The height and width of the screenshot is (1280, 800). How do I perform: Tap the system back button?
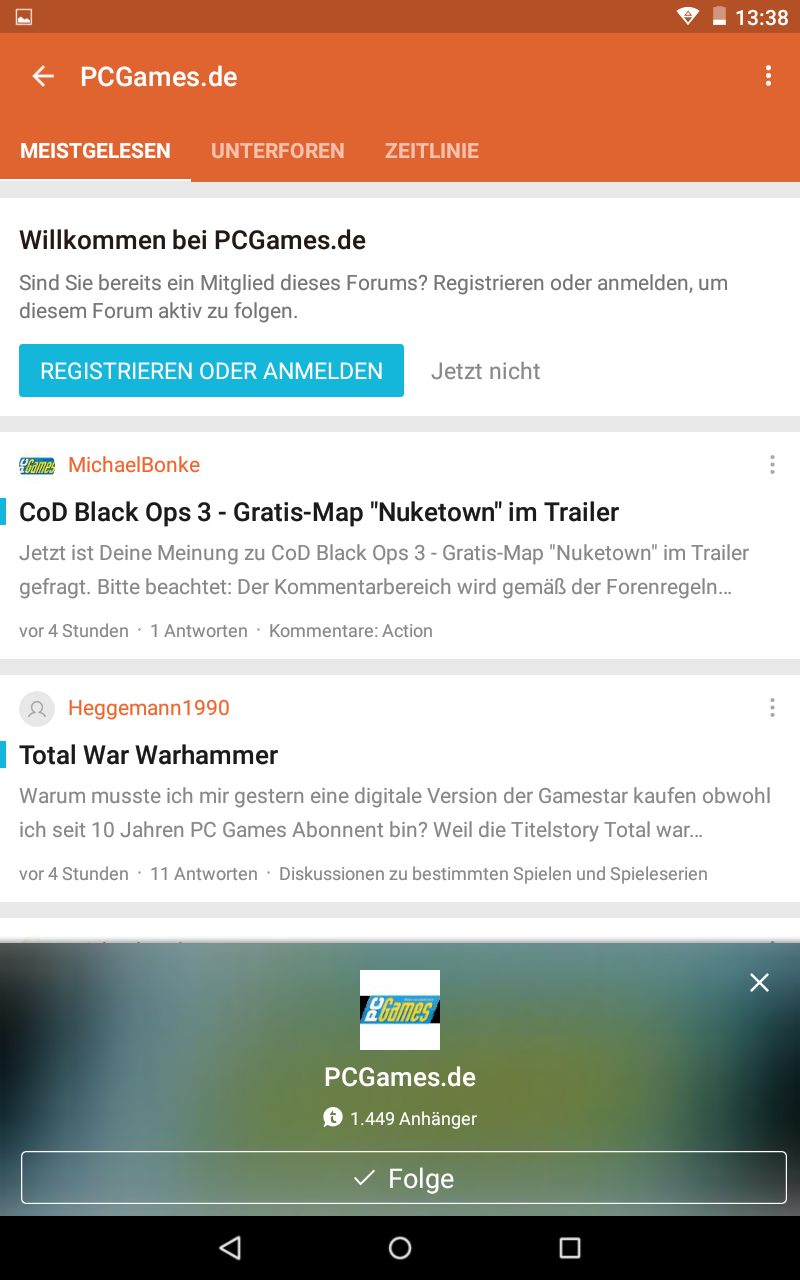(230, 1247)
